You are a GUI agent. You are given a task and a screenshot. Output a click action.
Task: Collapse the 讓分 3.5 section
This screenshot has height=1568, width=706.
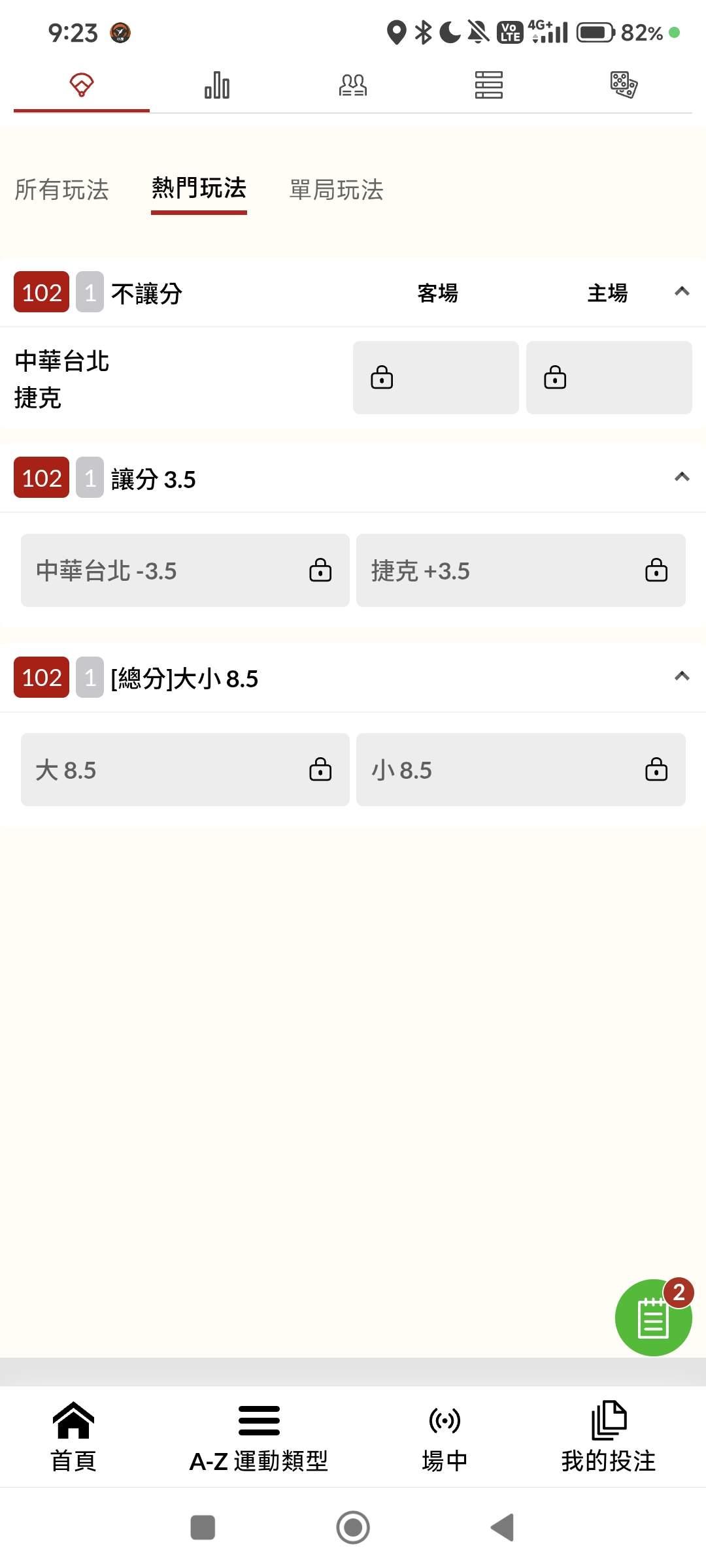pos(682,478)
